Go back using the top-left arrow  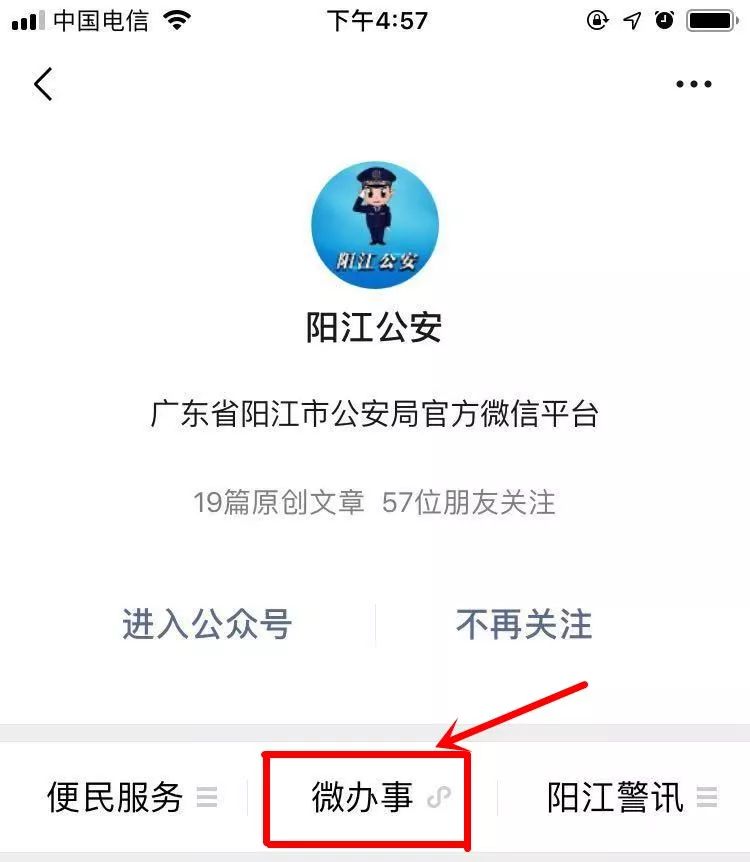tap(43, 84)
